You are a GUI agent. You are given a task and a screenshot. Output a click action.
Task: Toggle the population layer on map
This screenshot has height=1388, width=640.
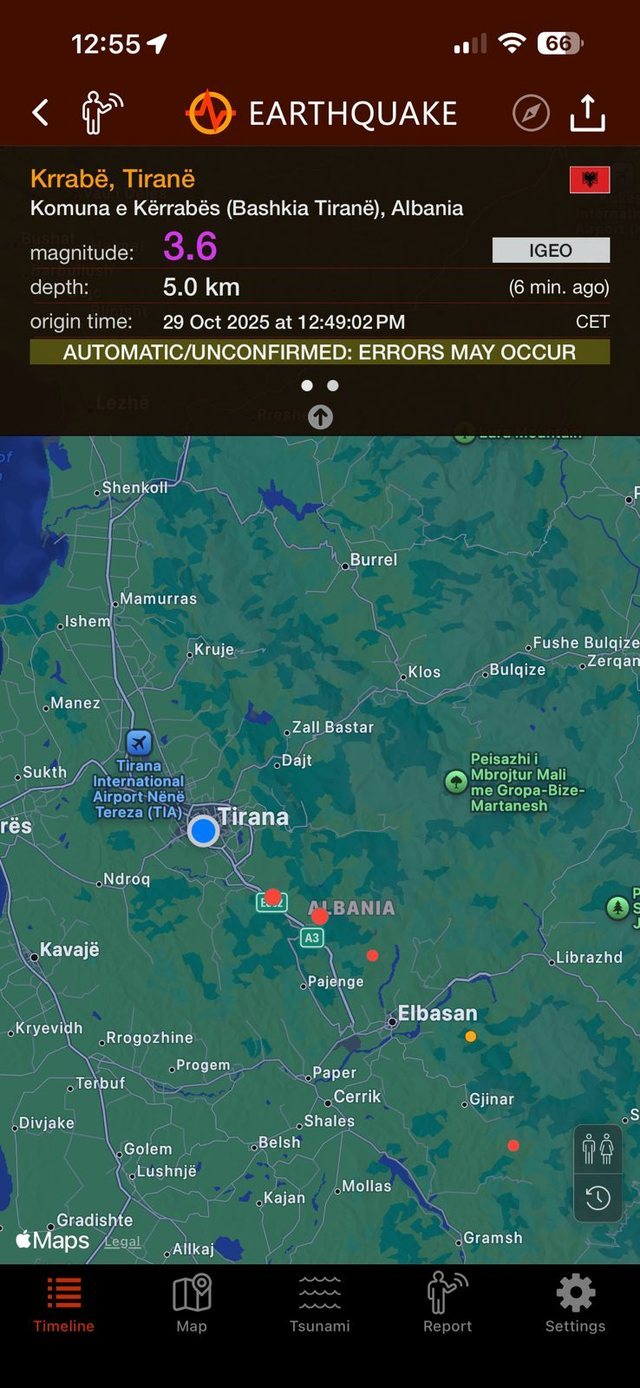[x=597, y=1150]
